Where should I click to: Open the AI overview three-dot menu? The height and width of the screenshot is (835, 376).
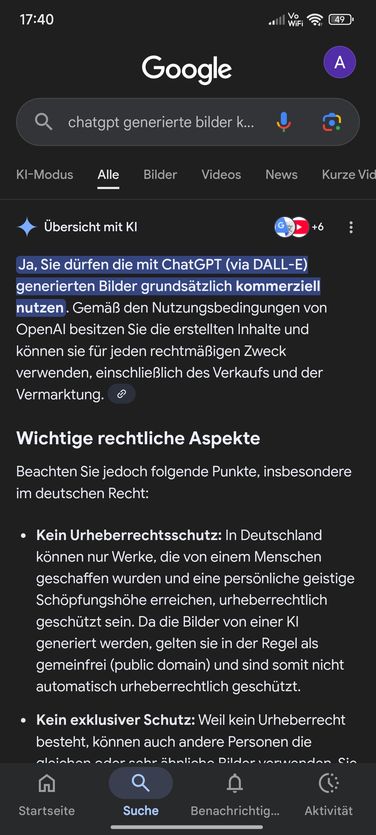coord(350,227)
